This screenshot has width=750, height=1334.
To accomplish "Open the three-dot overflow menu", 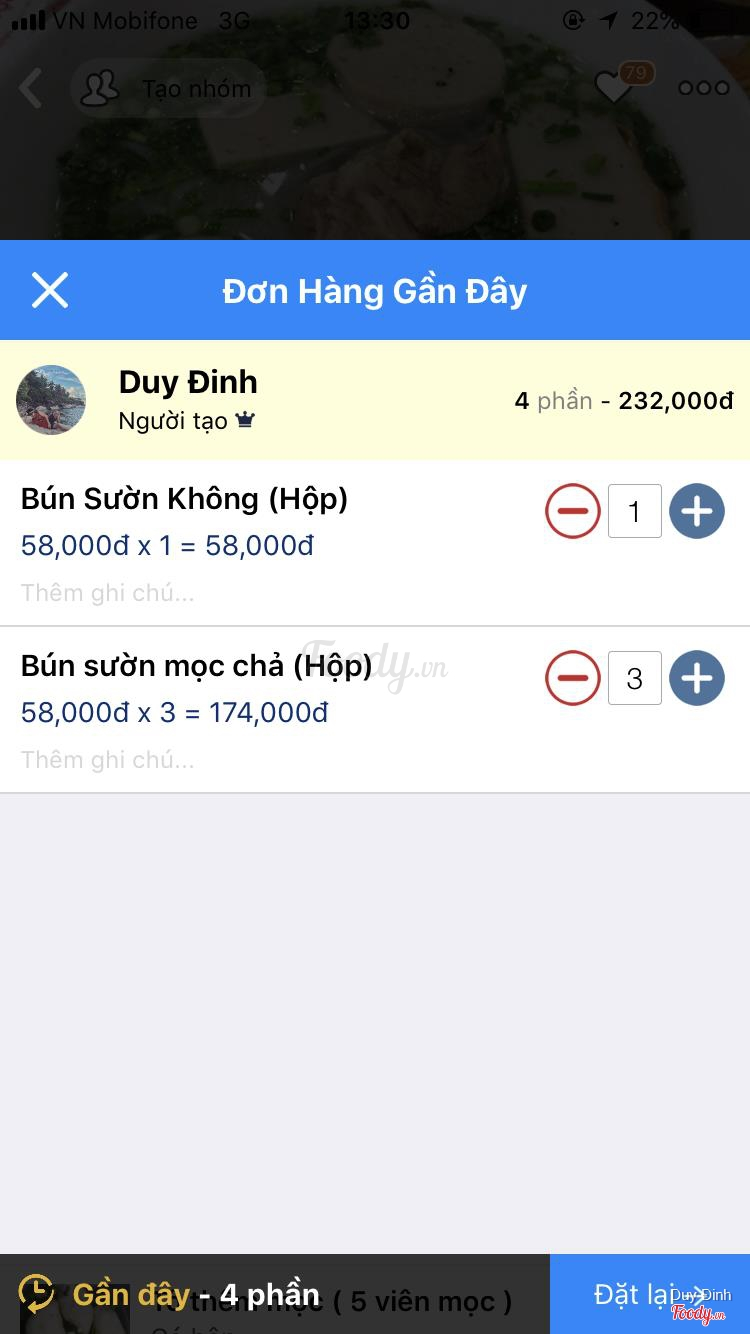I will click(x=704, y=88).
